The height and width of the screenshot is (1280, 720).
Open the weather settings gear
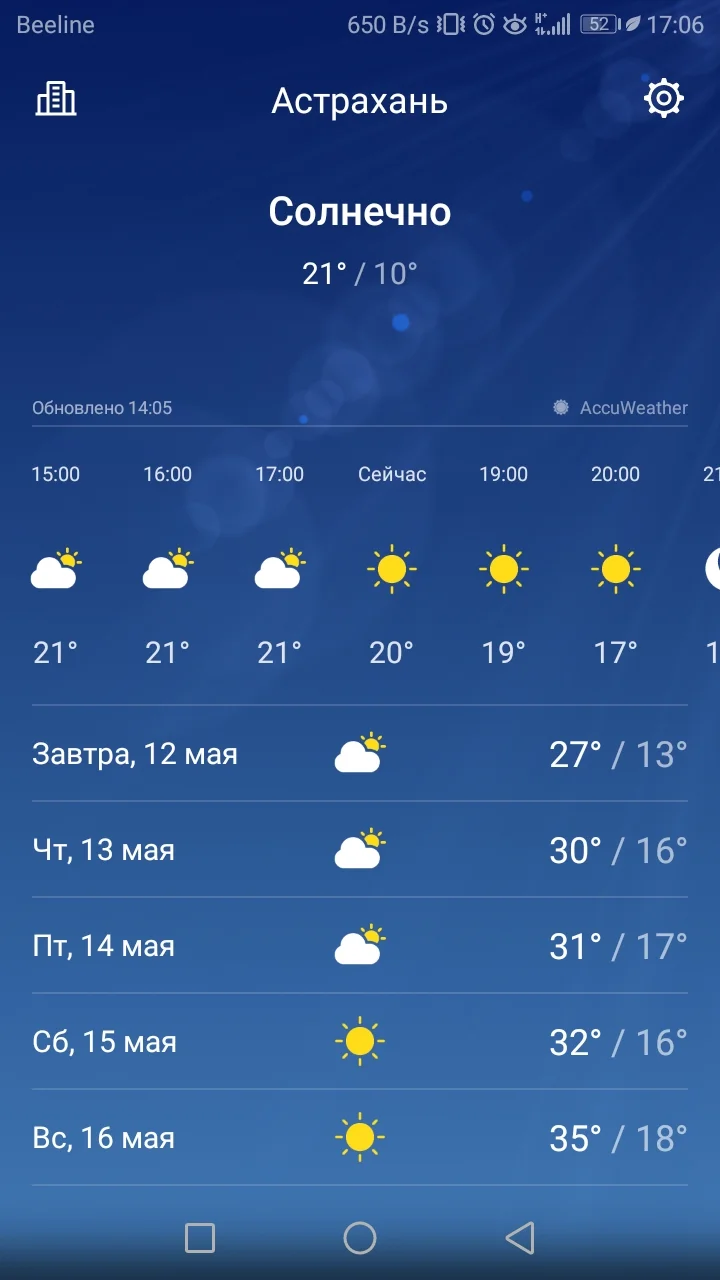(664, 98)
